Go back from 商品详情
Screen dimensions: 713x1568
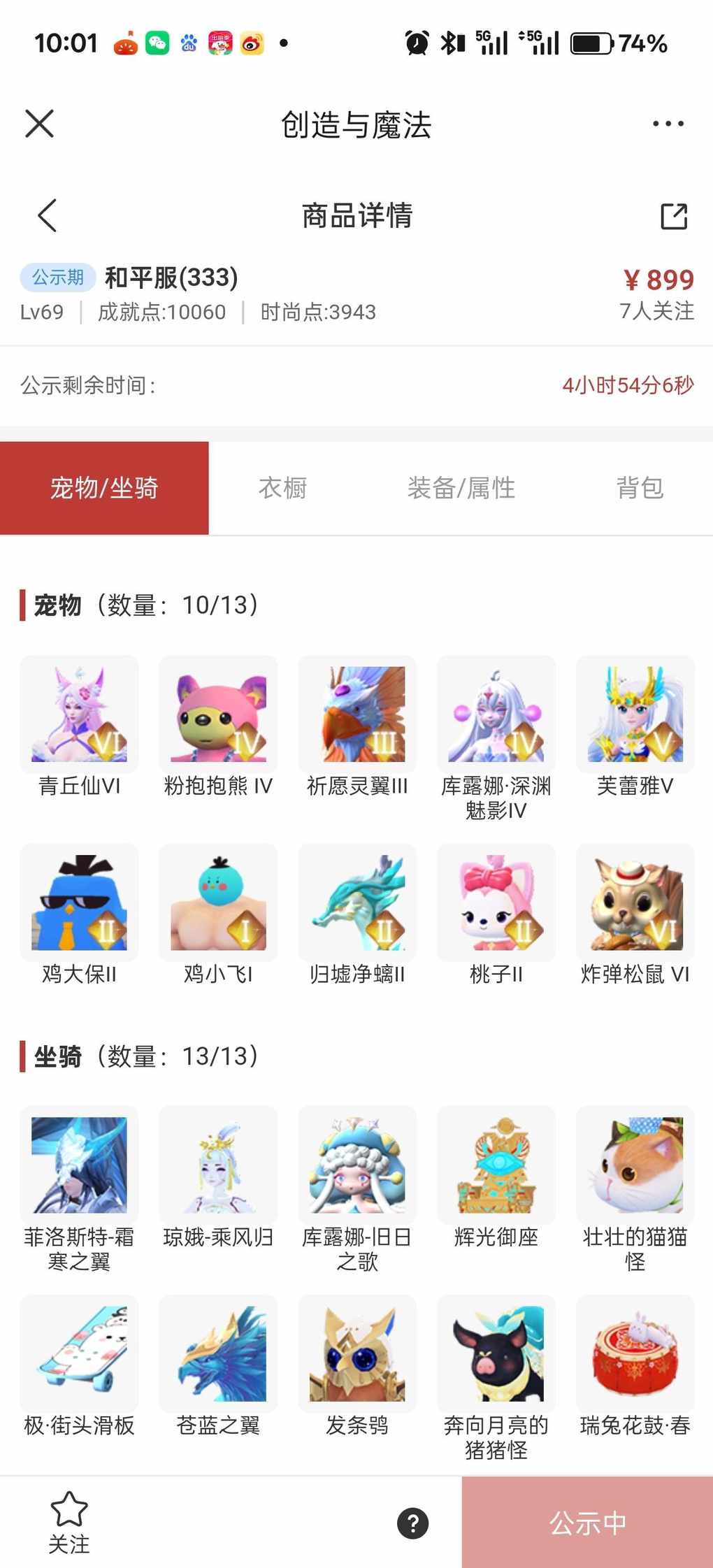tap(47, 215)
